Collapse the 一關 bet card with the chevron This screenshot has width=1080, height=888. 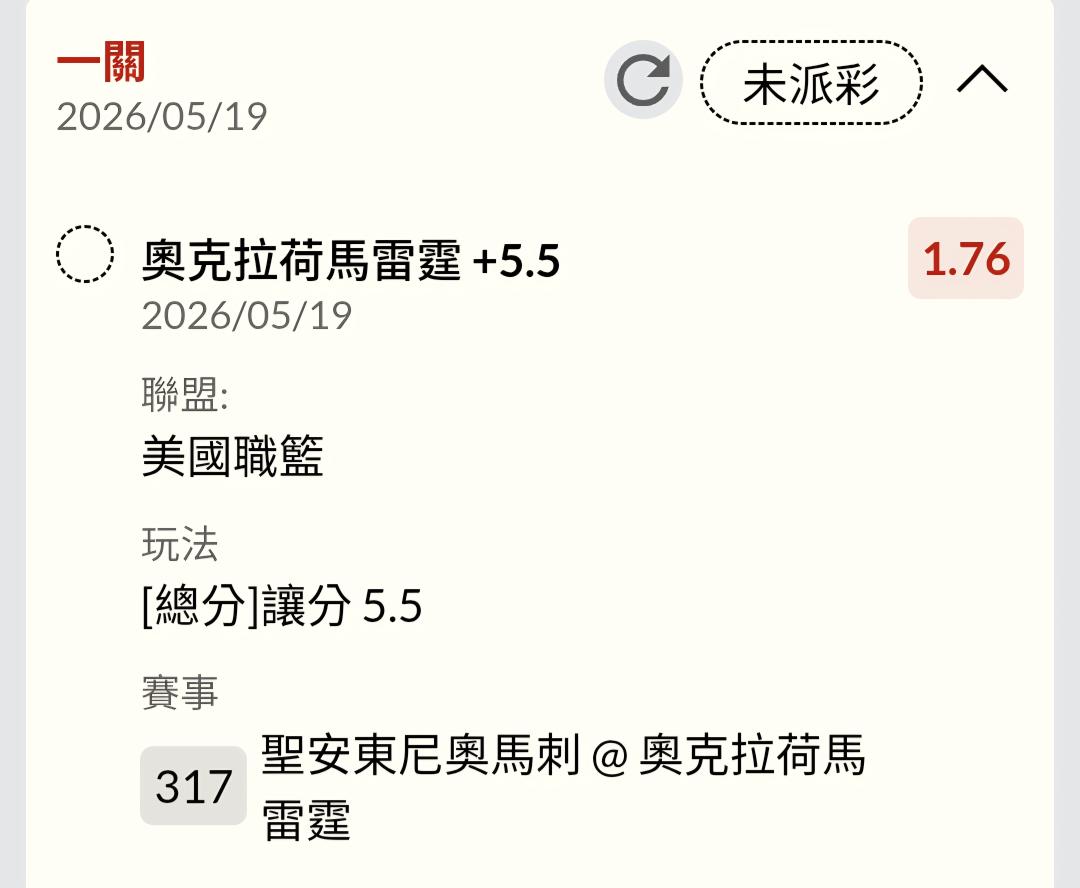pyautogui.click(x=982, y=79)
